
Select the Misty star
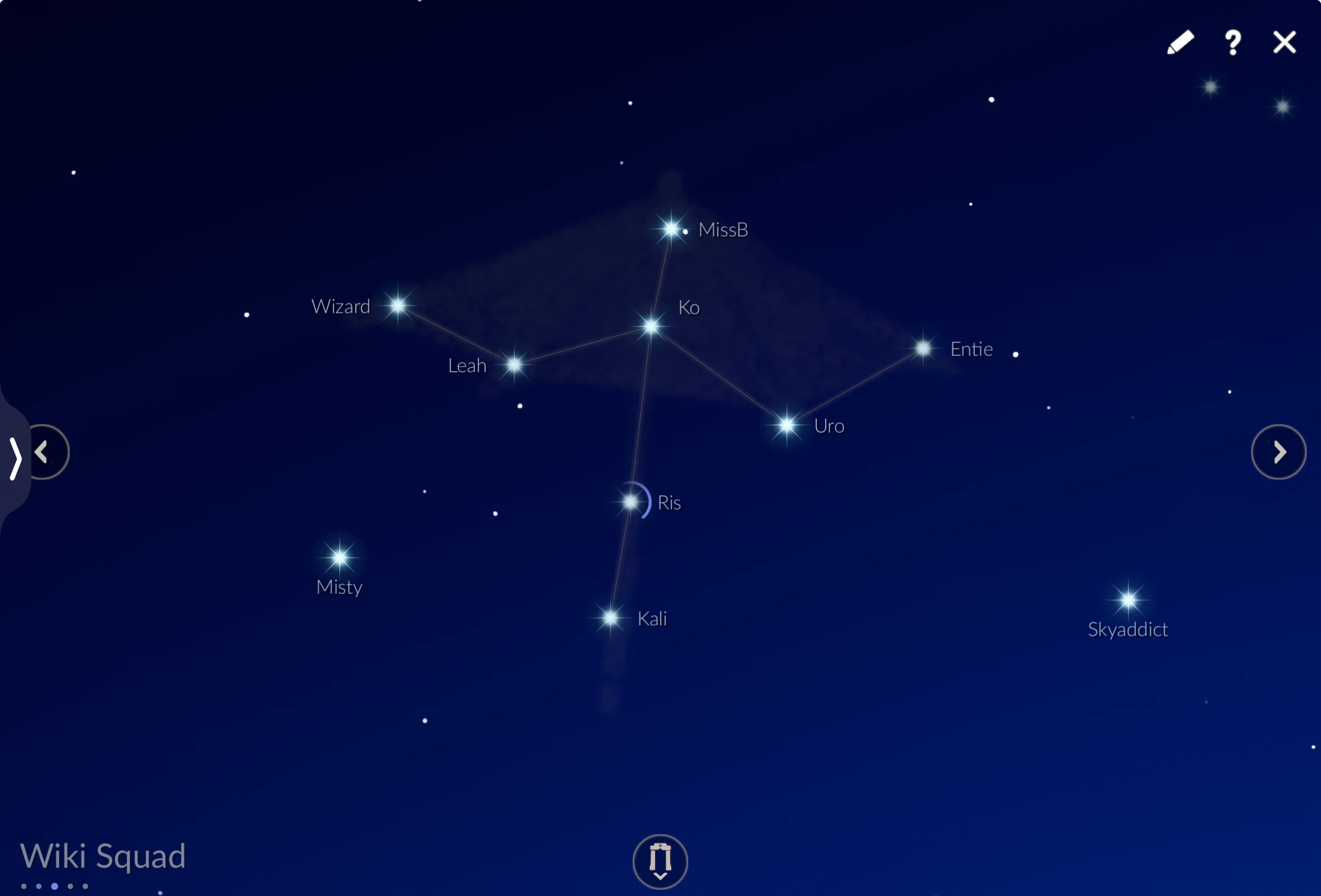click(339, 557)
